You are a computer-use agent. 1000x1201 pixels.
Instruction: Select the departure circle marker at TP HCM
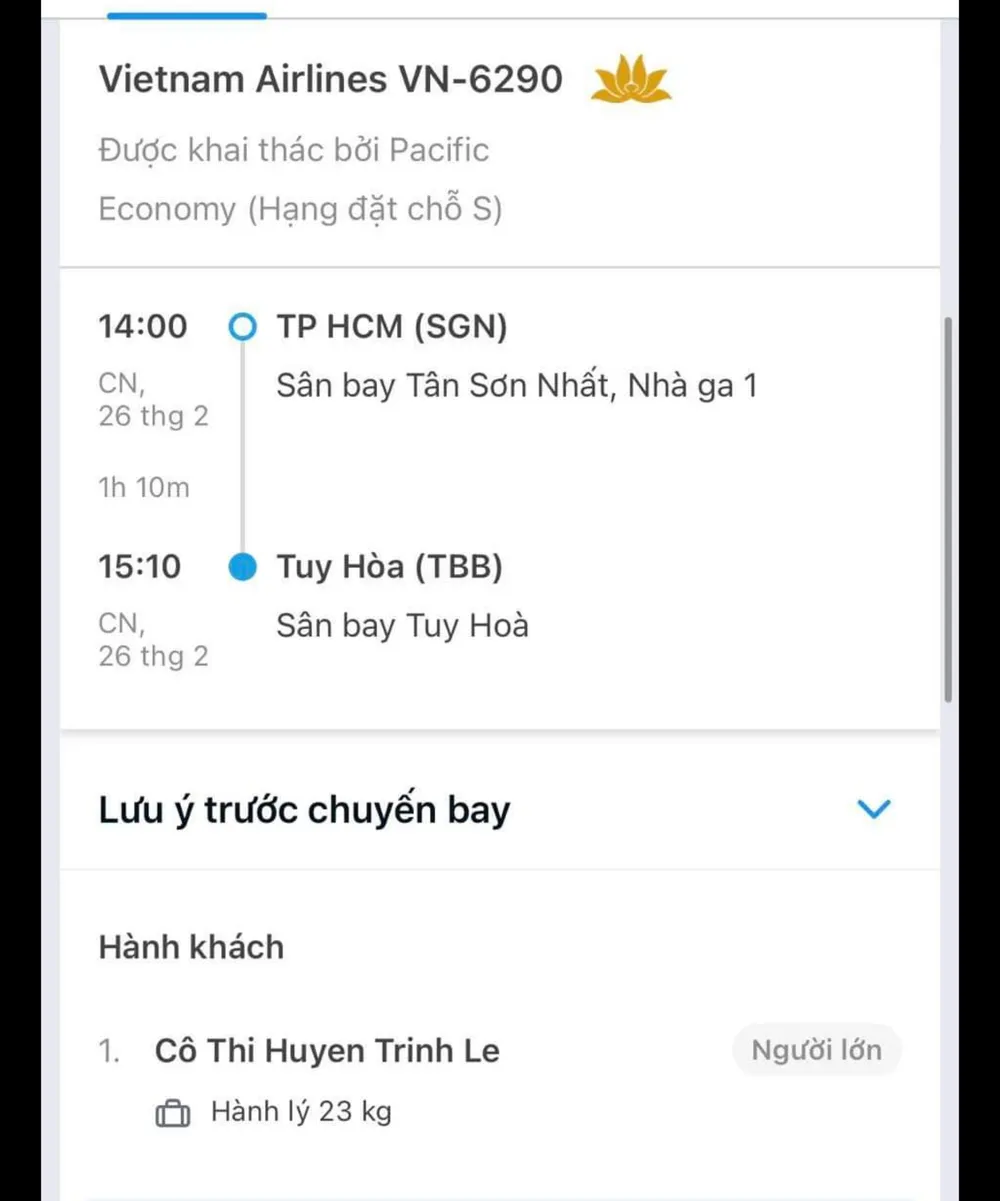(x=241, y=326)
